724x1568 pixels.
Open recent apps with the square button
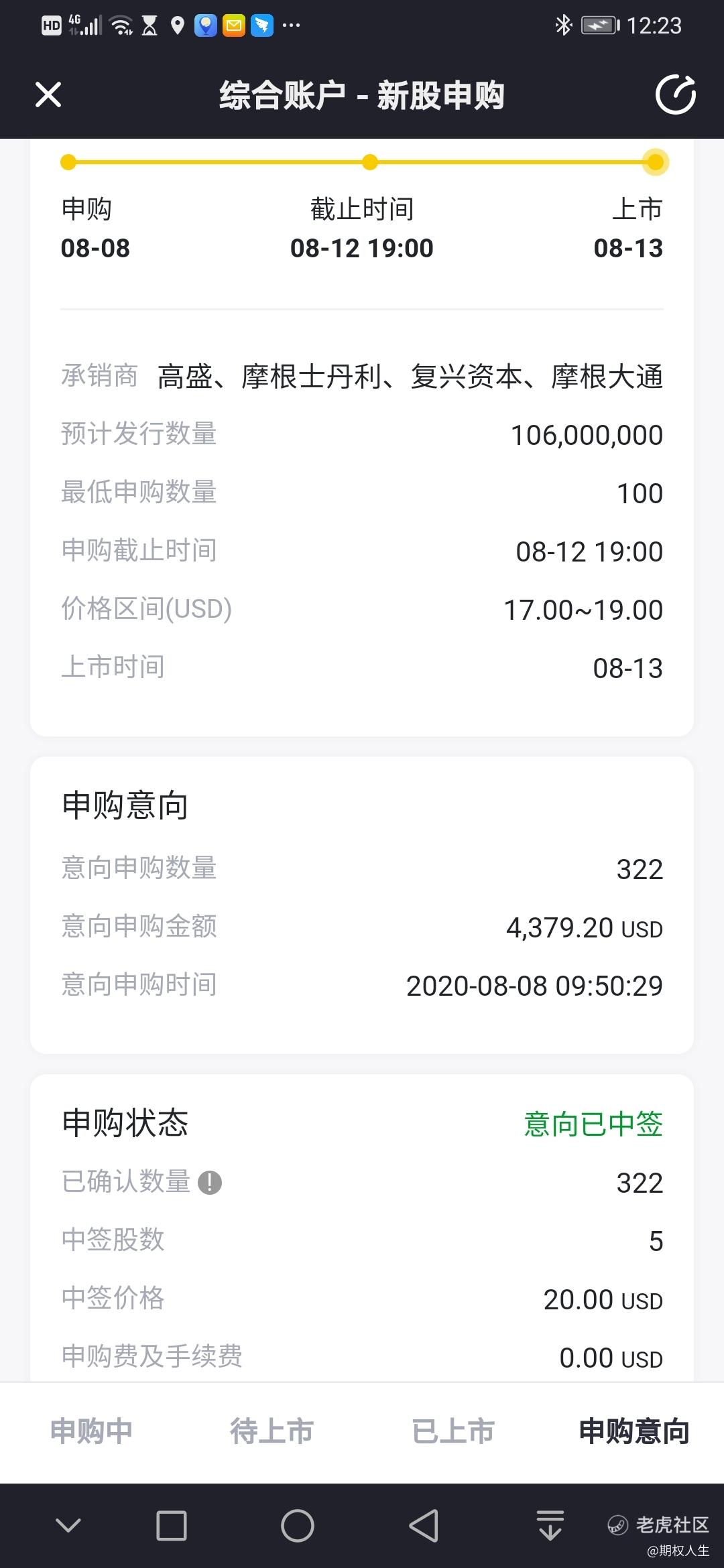click(172, 1526)
